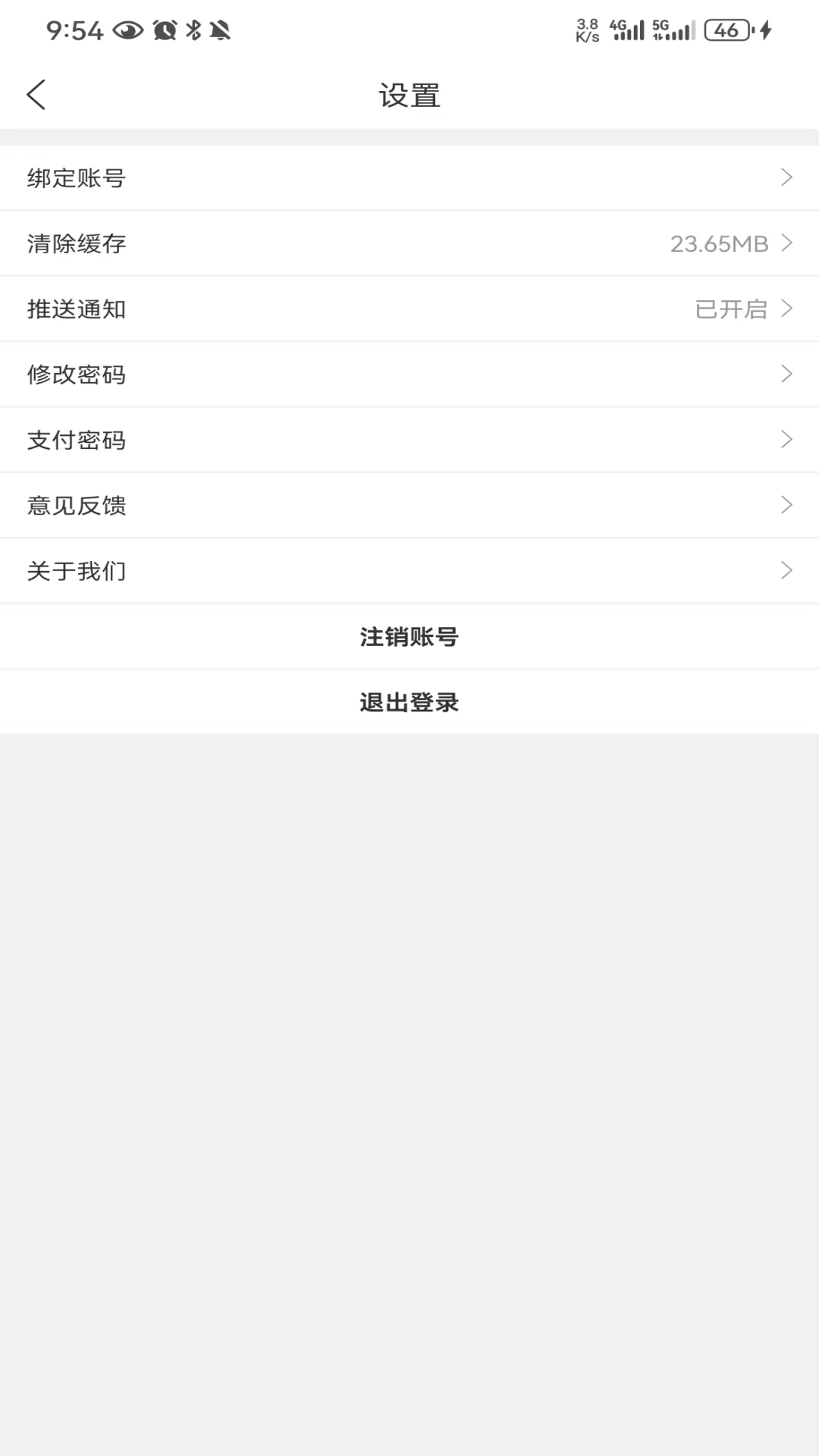Tap 已开启 to change notification status
This screenshot has height=1456, width=819.
(x=730, y=309)
